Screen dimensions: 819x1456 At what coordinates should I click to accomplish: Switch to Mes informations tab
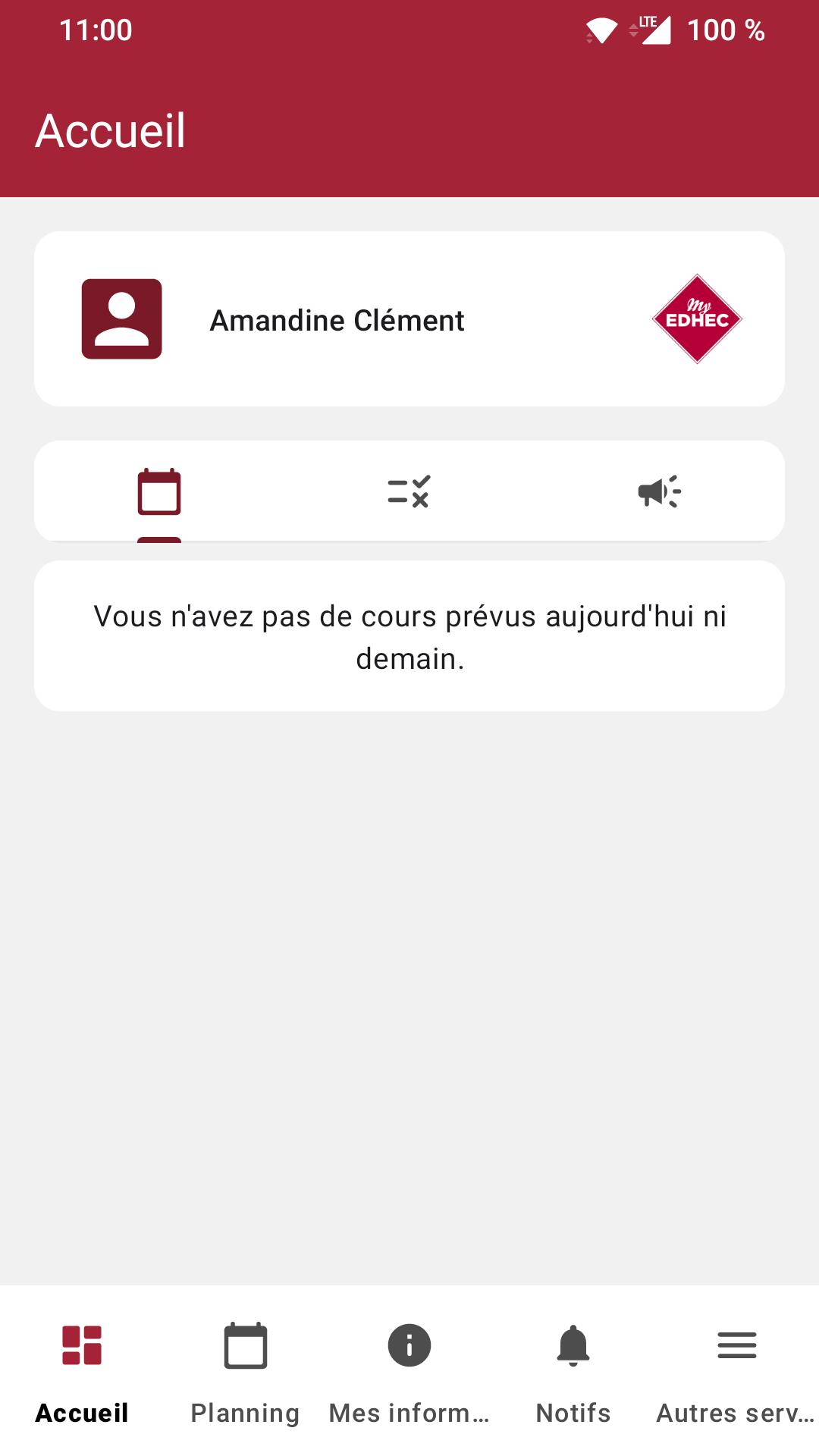click(409, 1371)
